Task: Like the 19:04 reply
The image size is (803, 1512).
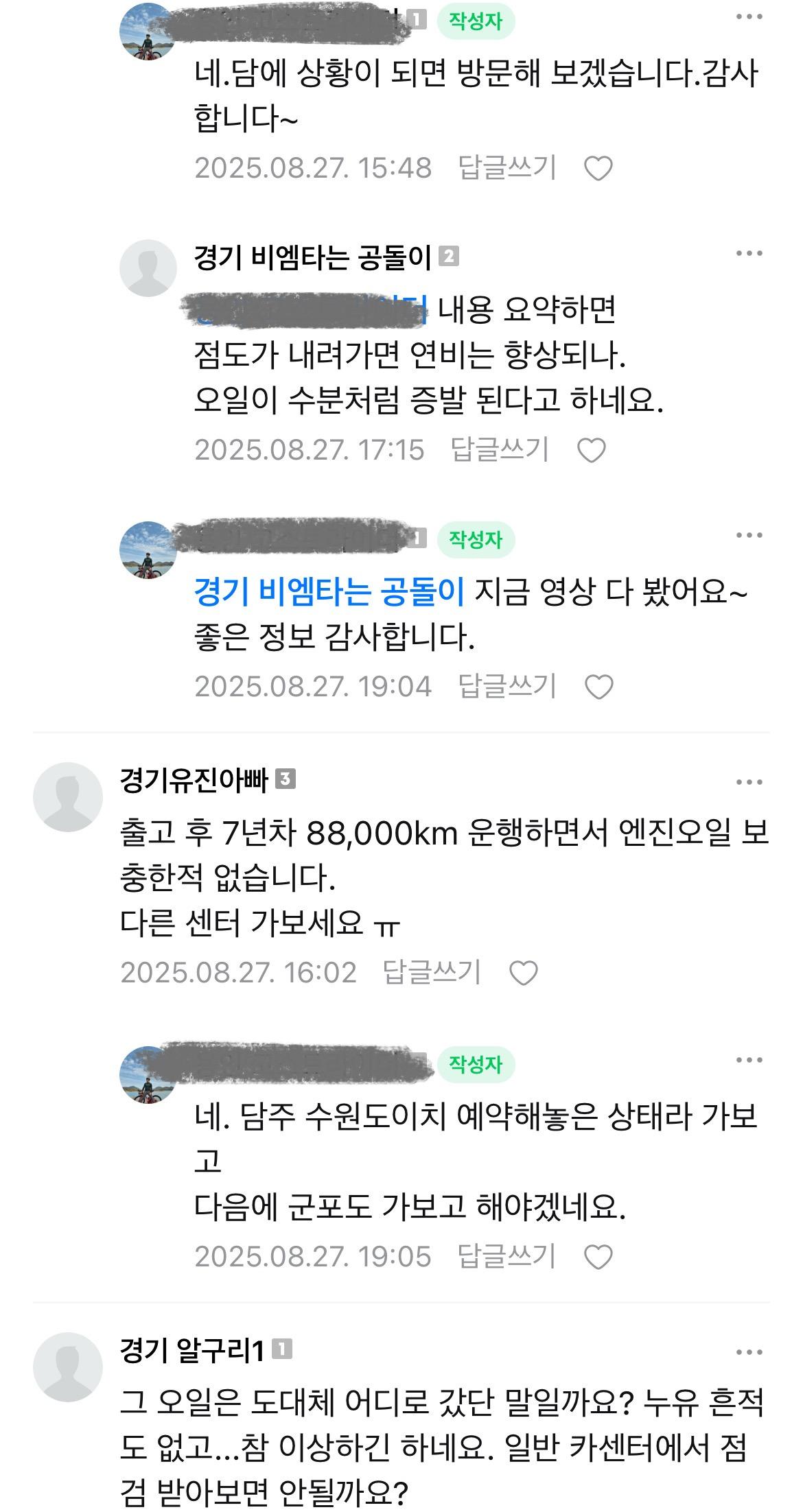Action: coord(598,687)
